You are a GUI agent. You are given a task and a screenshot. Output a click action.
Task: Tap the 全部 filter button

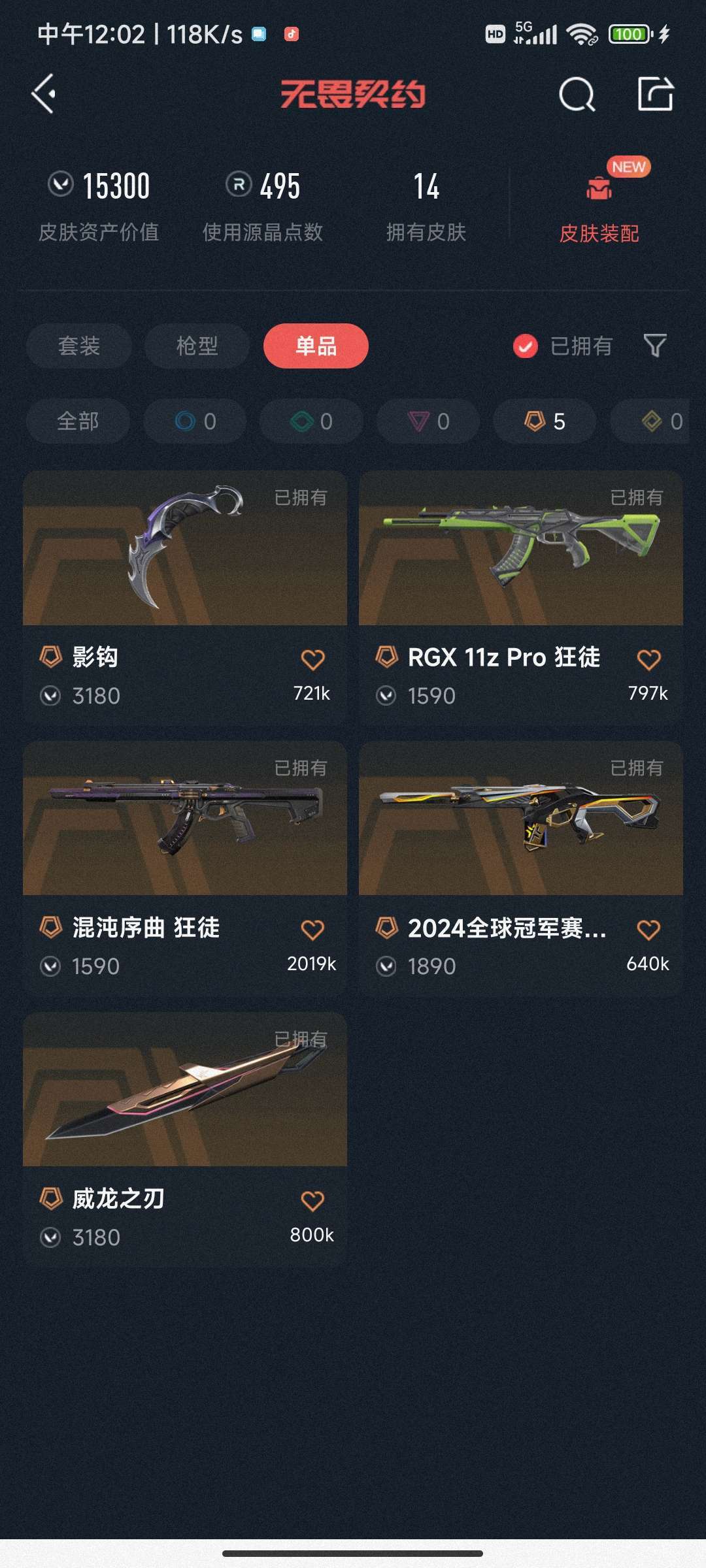[x=78, y=421]
